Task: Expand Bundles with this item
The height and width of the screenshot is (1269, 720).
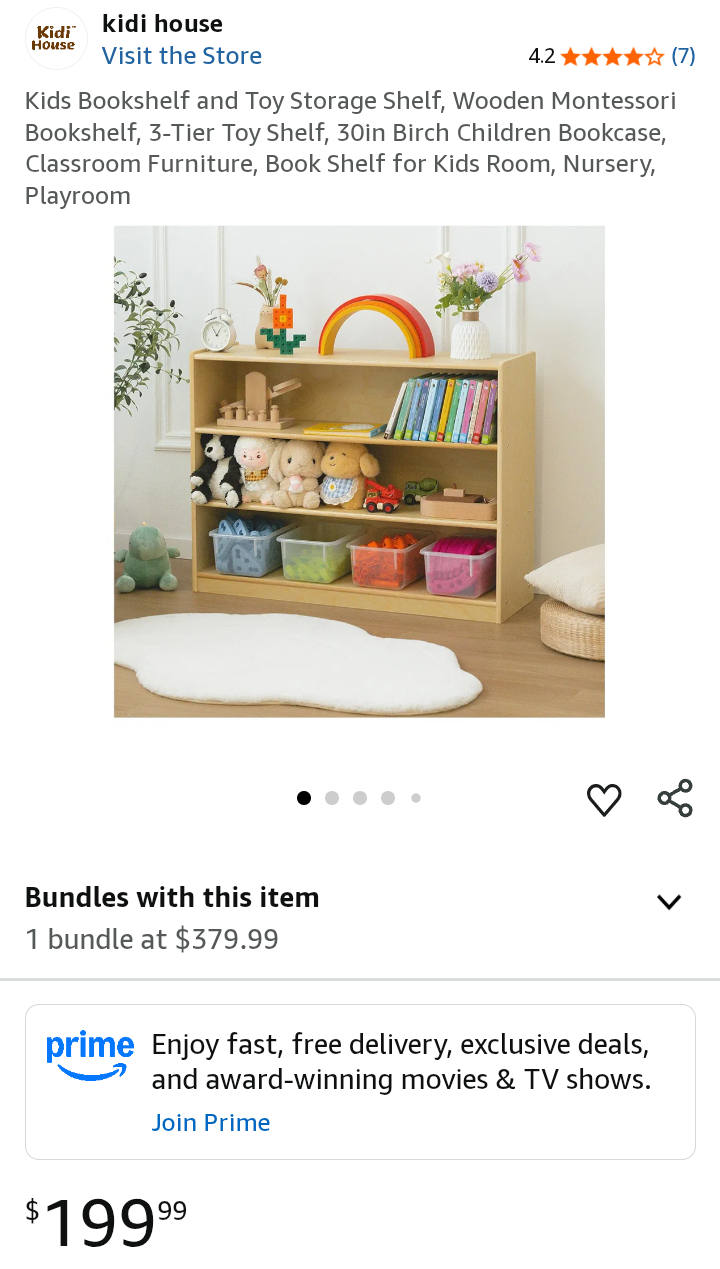Action: (668, 901)
